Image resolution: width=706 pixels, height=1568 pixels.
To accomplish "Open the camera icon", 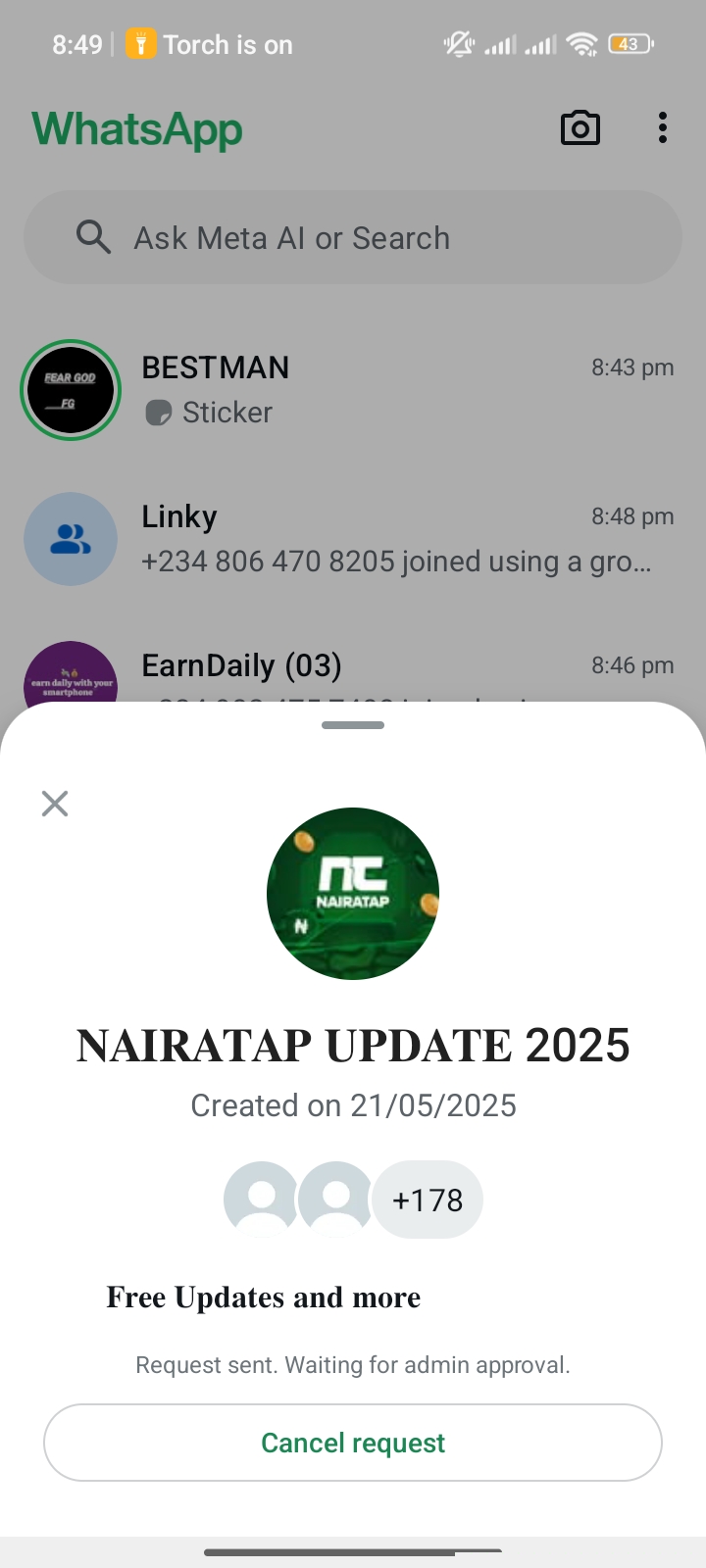I will (580, 128).
